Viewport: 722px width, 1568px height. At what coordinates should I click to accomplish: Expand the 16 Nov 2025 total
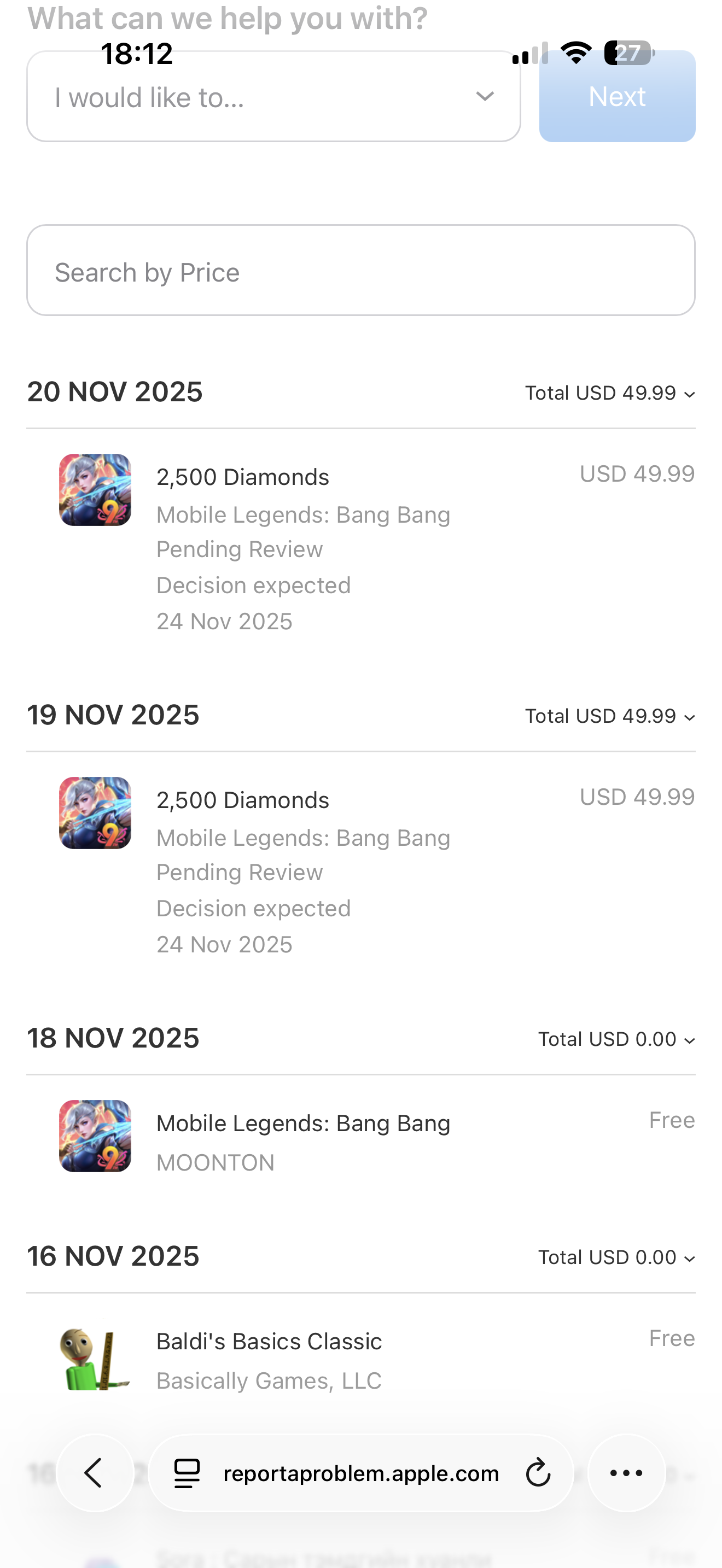click(x=616, y=1257)
